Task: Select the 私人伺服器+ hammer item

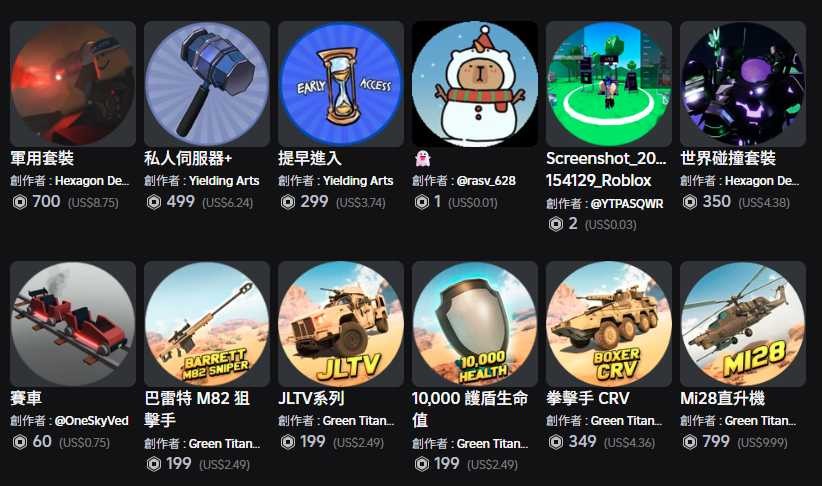Action: point(206,84)
